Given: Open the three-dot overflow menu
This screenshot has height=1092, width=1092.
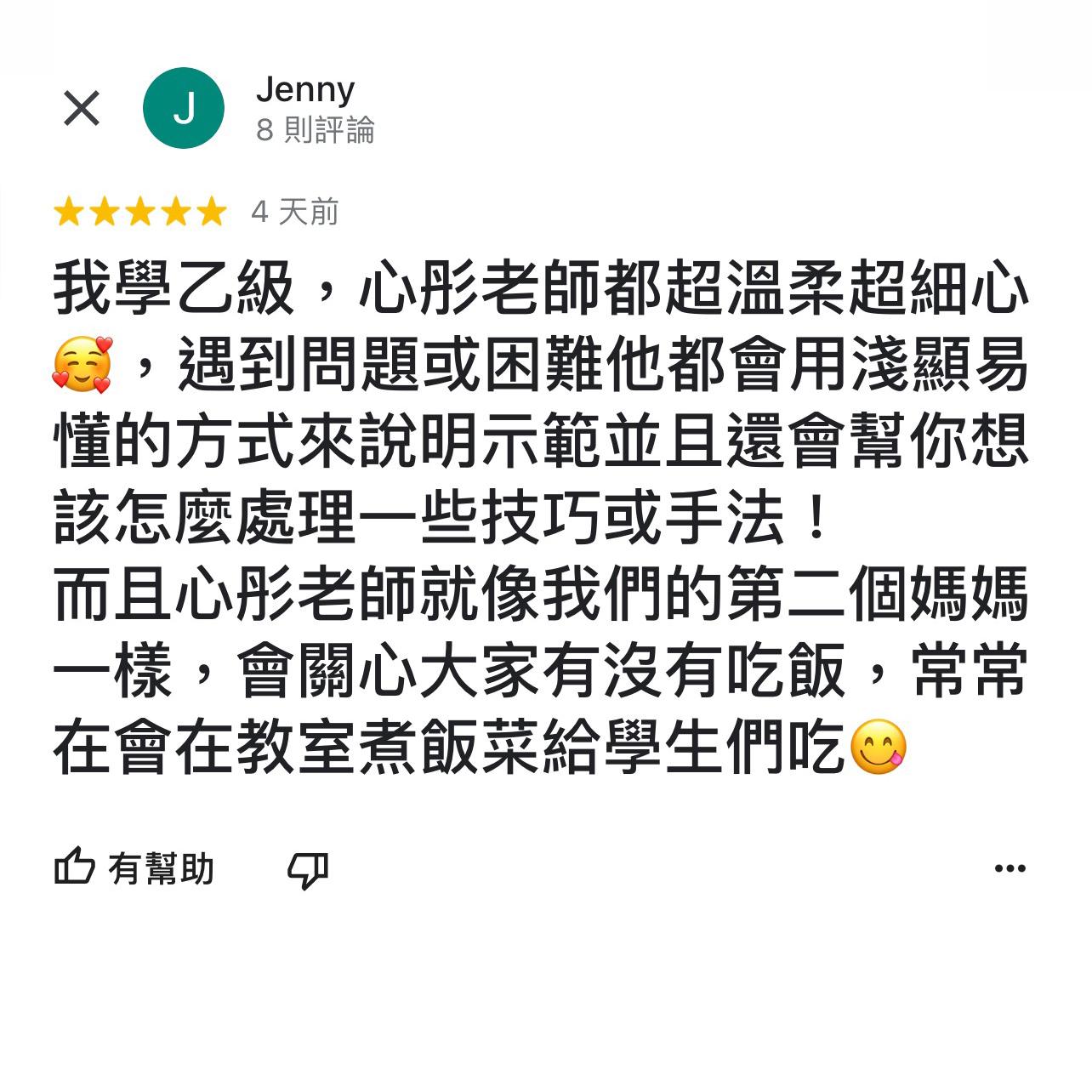Looking at the screenshot, I should pyautogui.click(x=1010, y=868).
